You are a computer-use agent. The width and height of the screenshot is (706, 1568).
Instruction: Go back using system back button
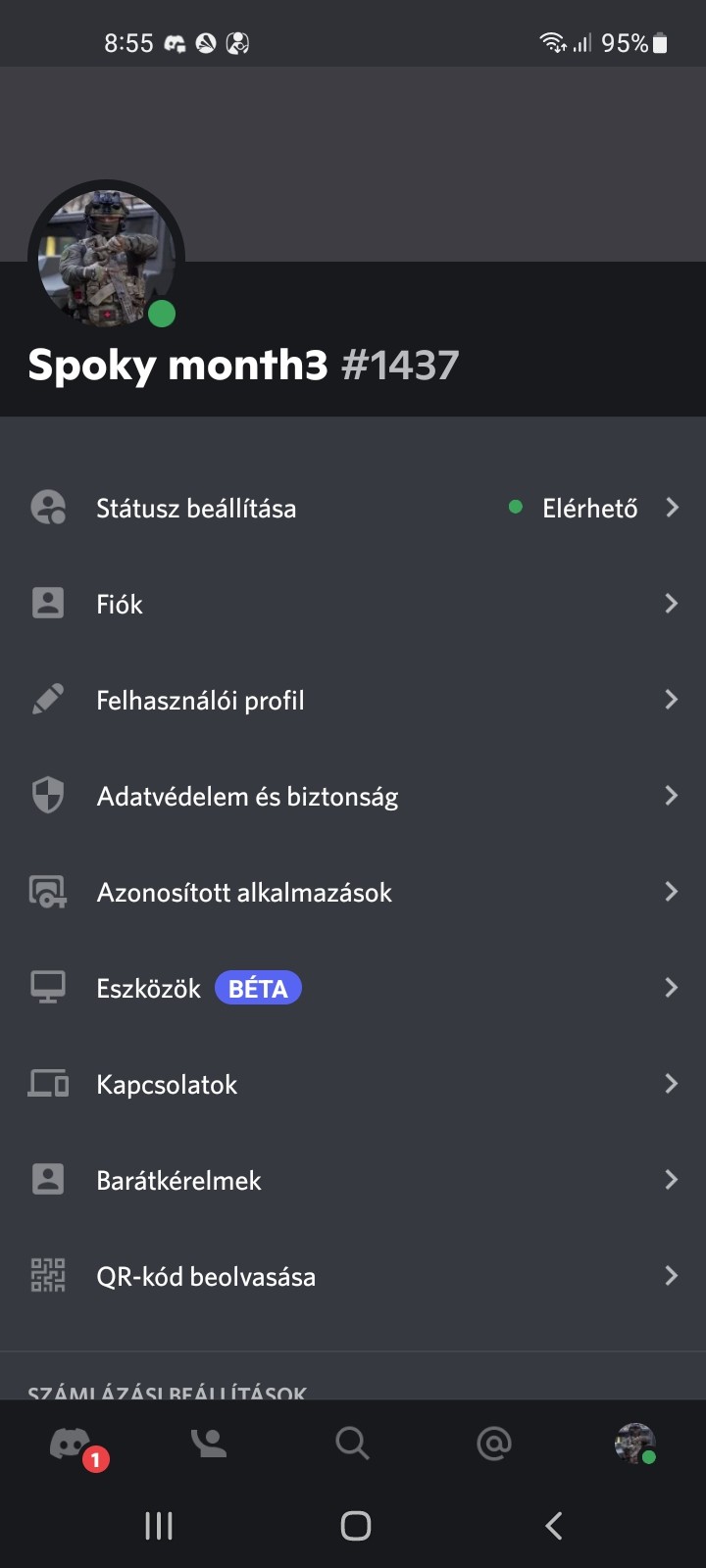(554, 1526)
